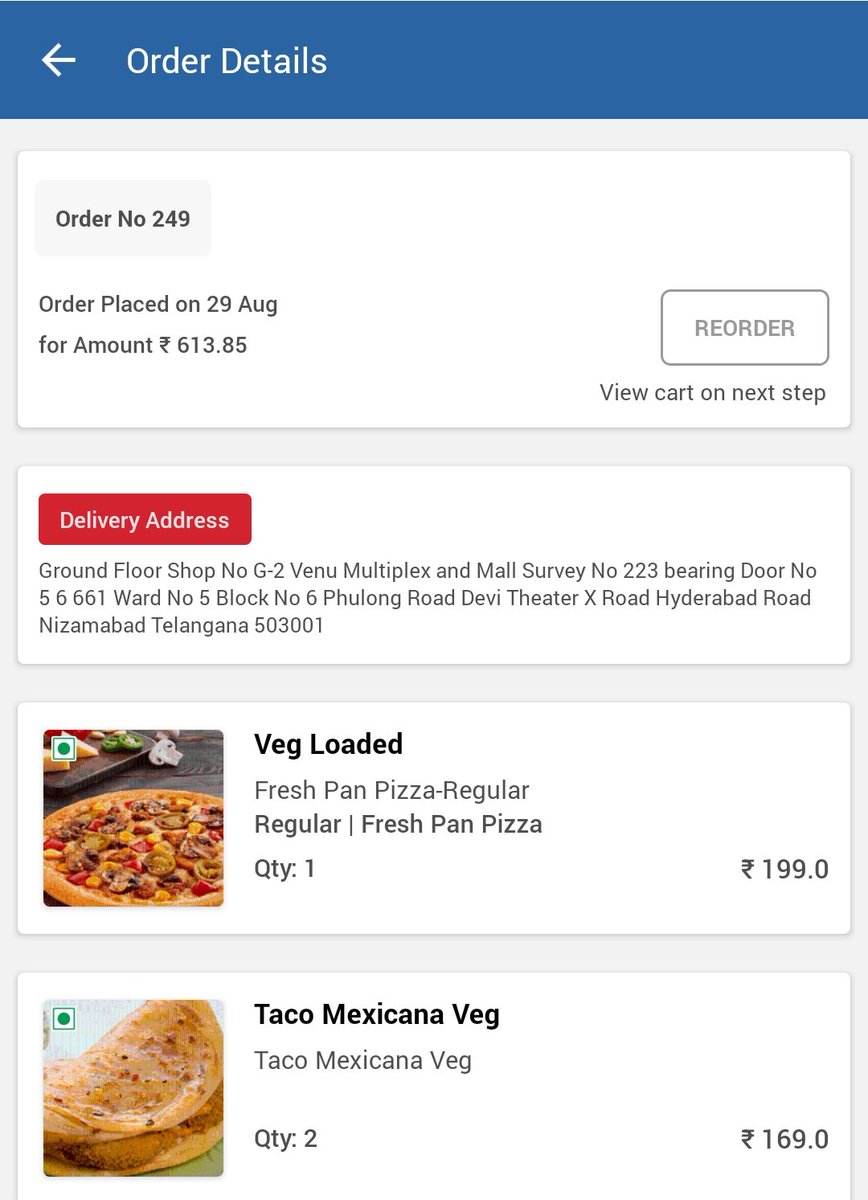This screenshot has height=1200, width=868.
Task: Tap the REORDER button
Action: tap(744, 328)
